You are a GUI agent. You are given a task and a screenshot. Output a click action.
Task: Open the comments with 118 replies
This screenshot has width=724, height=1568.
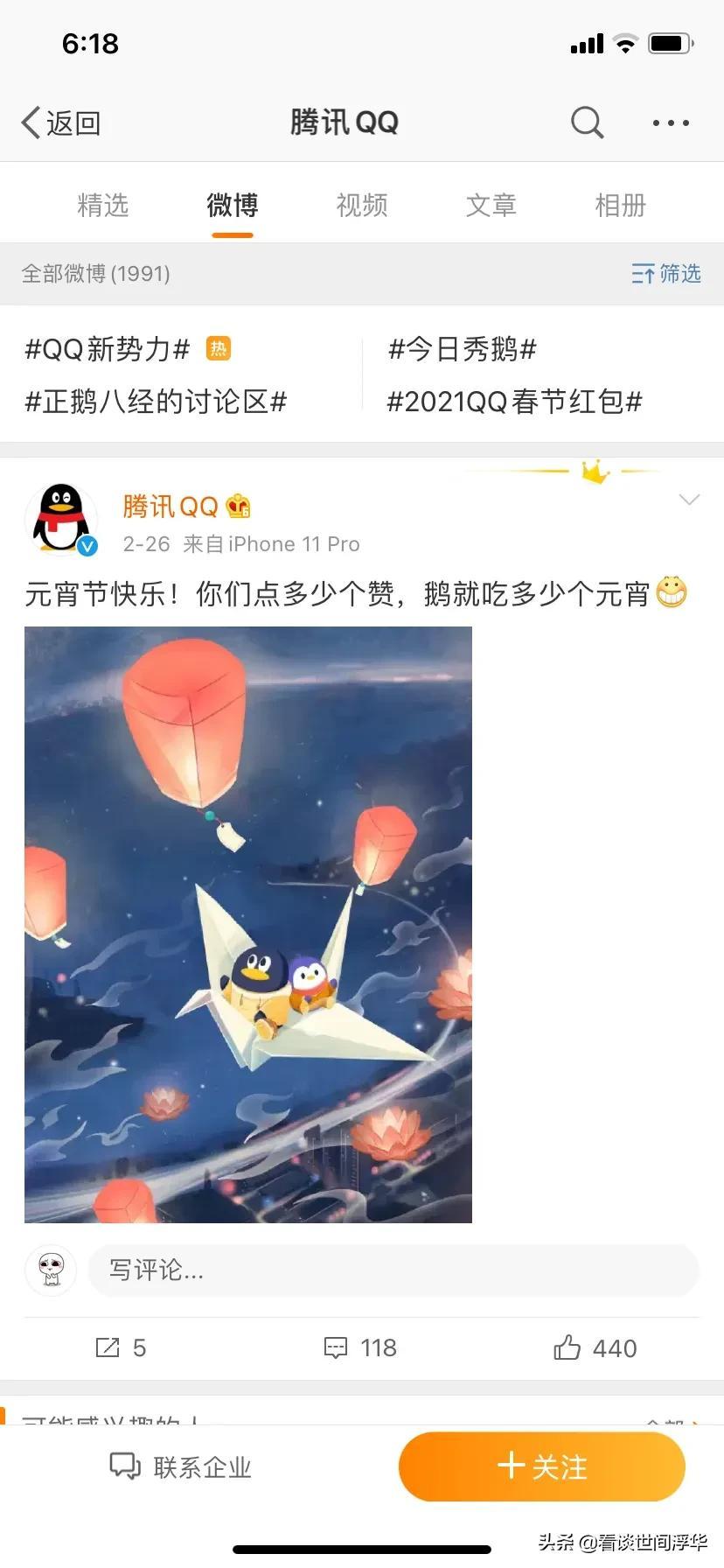tap(360, 1347)
